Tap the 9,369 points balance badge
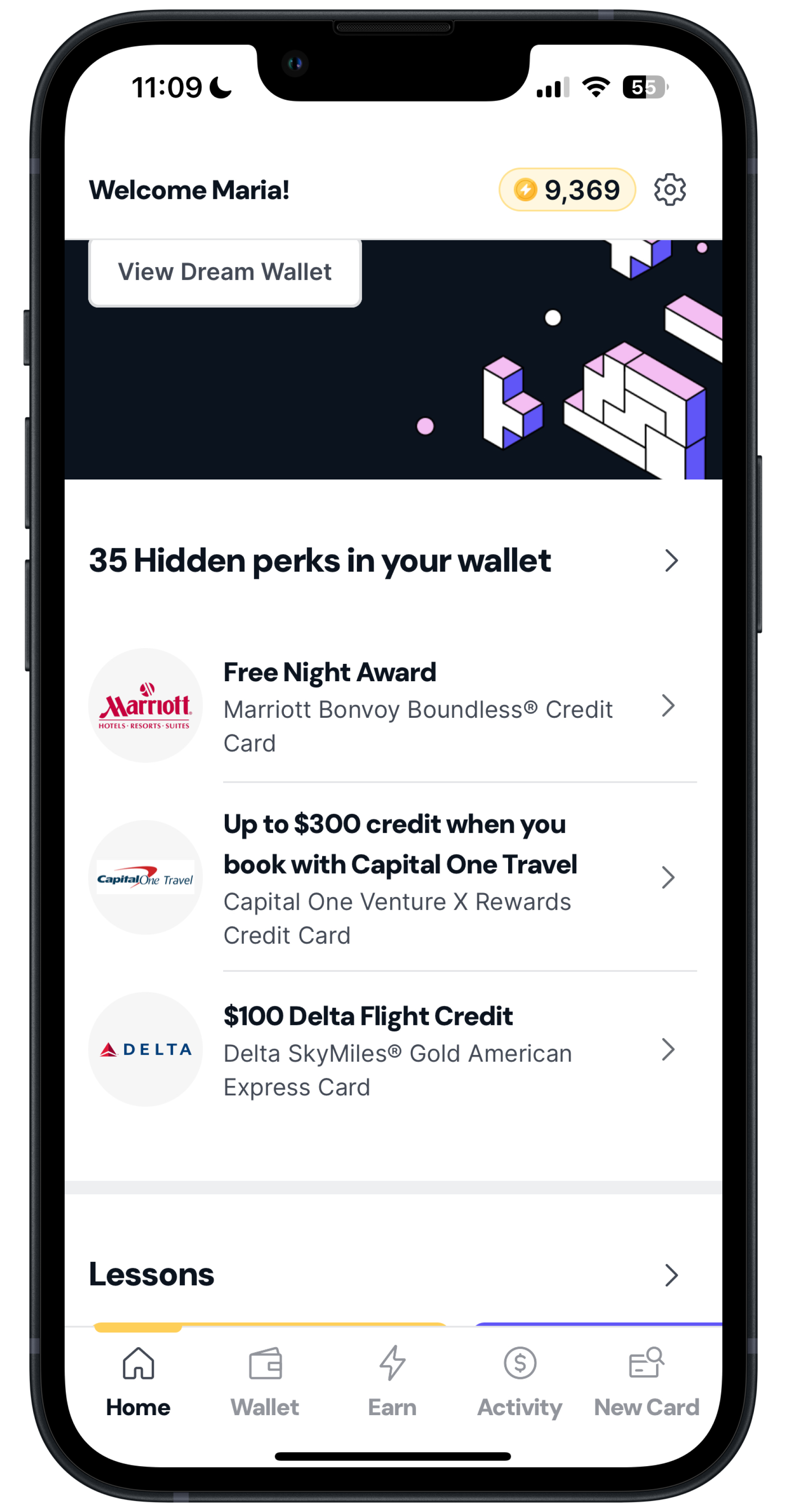 567,189
